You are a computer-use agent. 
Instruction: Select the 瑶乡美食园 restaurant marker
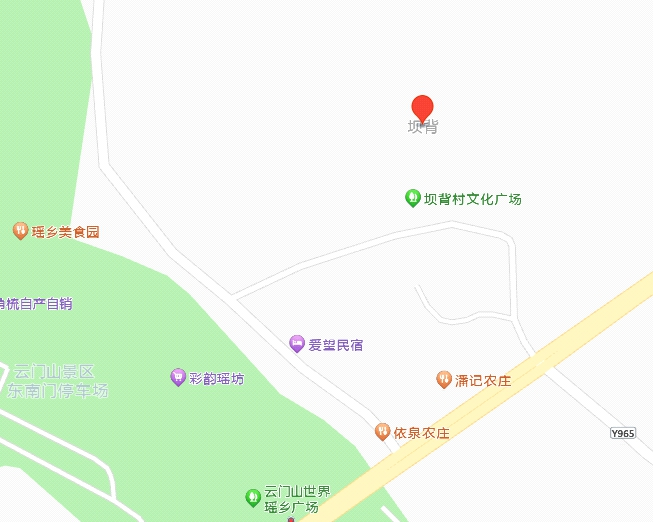pyautogui.click(x=20, y=231)
